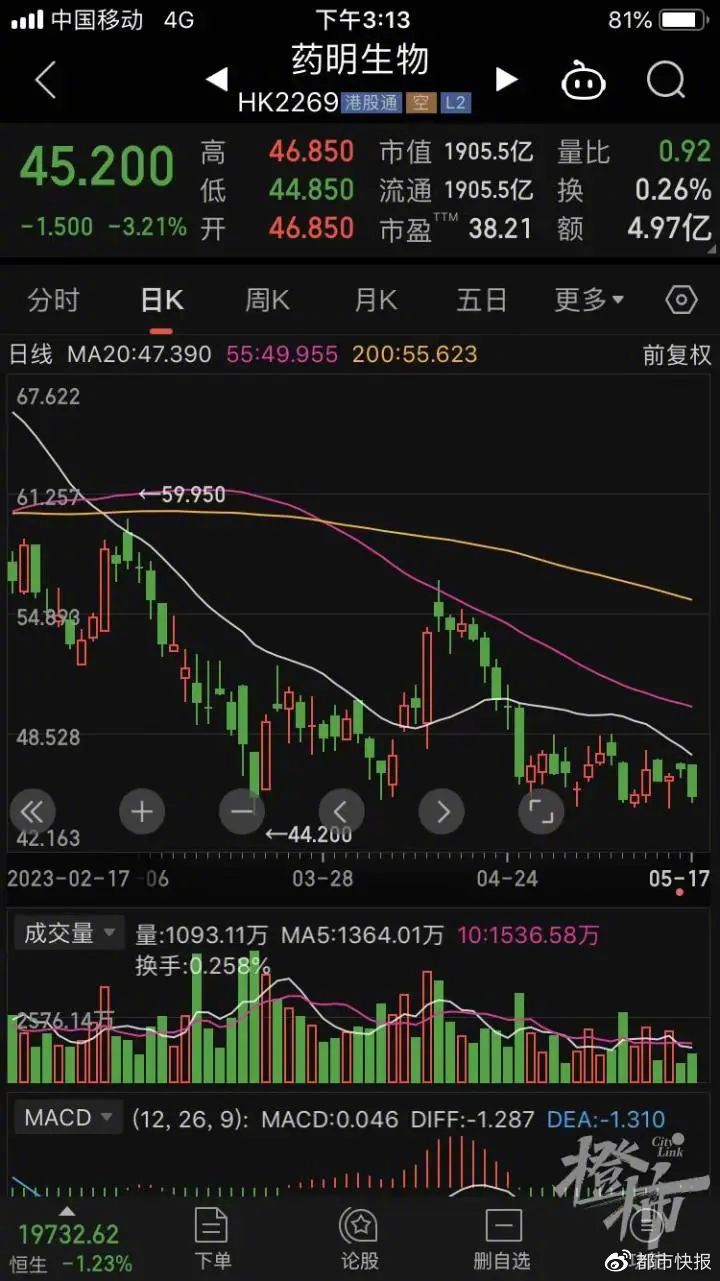
Task: Open the search magnifier
Action: tap(666, 80)
